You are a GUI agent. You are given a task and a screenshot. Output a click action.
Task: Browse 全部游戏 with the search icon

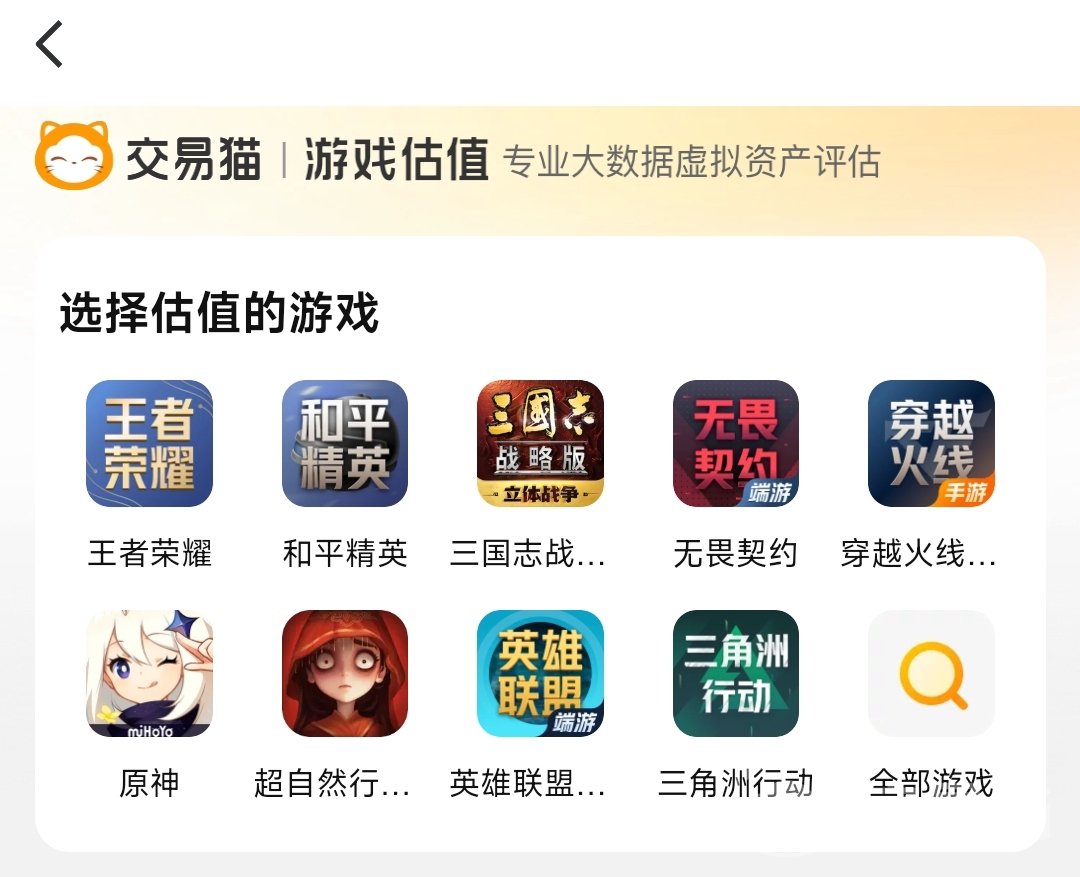click(931, 673)
